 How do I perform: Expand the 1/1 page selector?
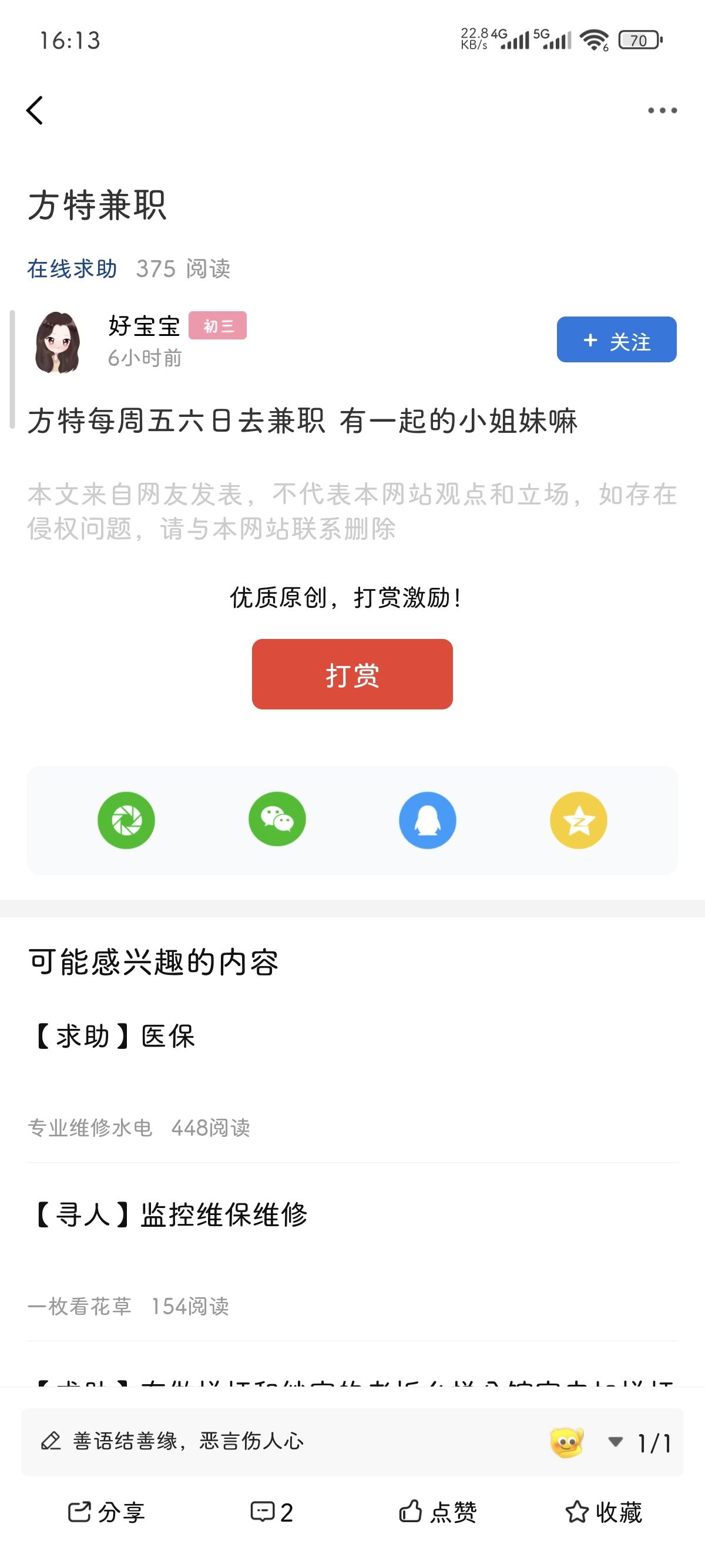click(640, 1442)
